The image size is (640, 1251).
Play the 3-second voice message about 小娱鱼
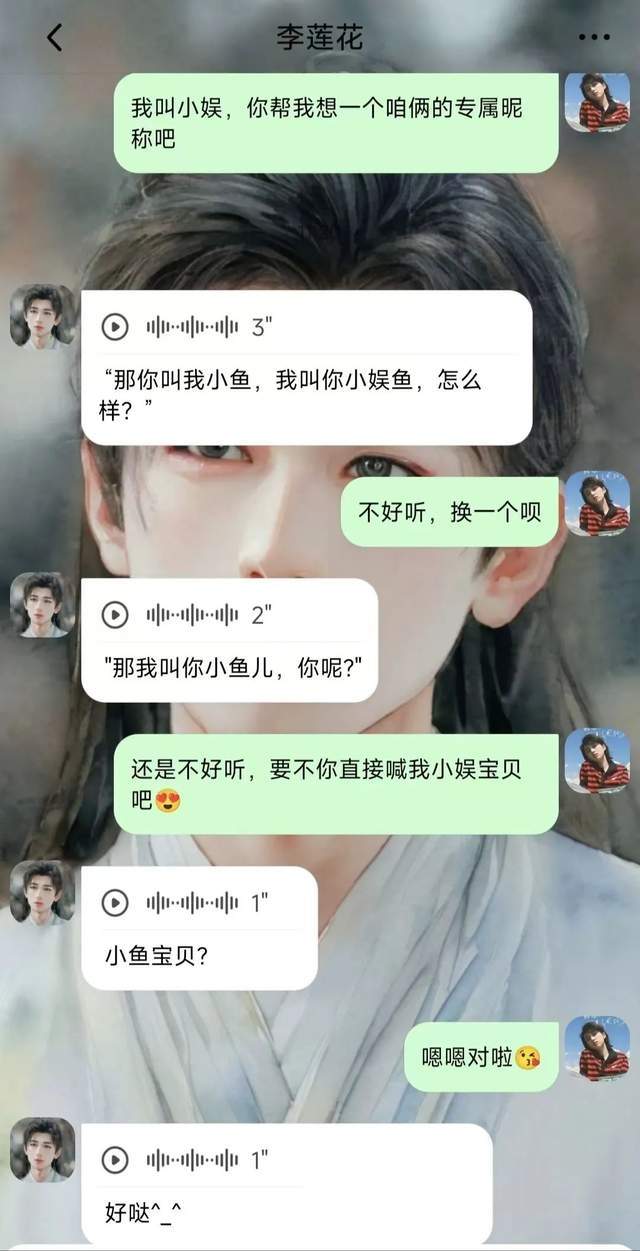pyautogui.click(x=115, y=326)
